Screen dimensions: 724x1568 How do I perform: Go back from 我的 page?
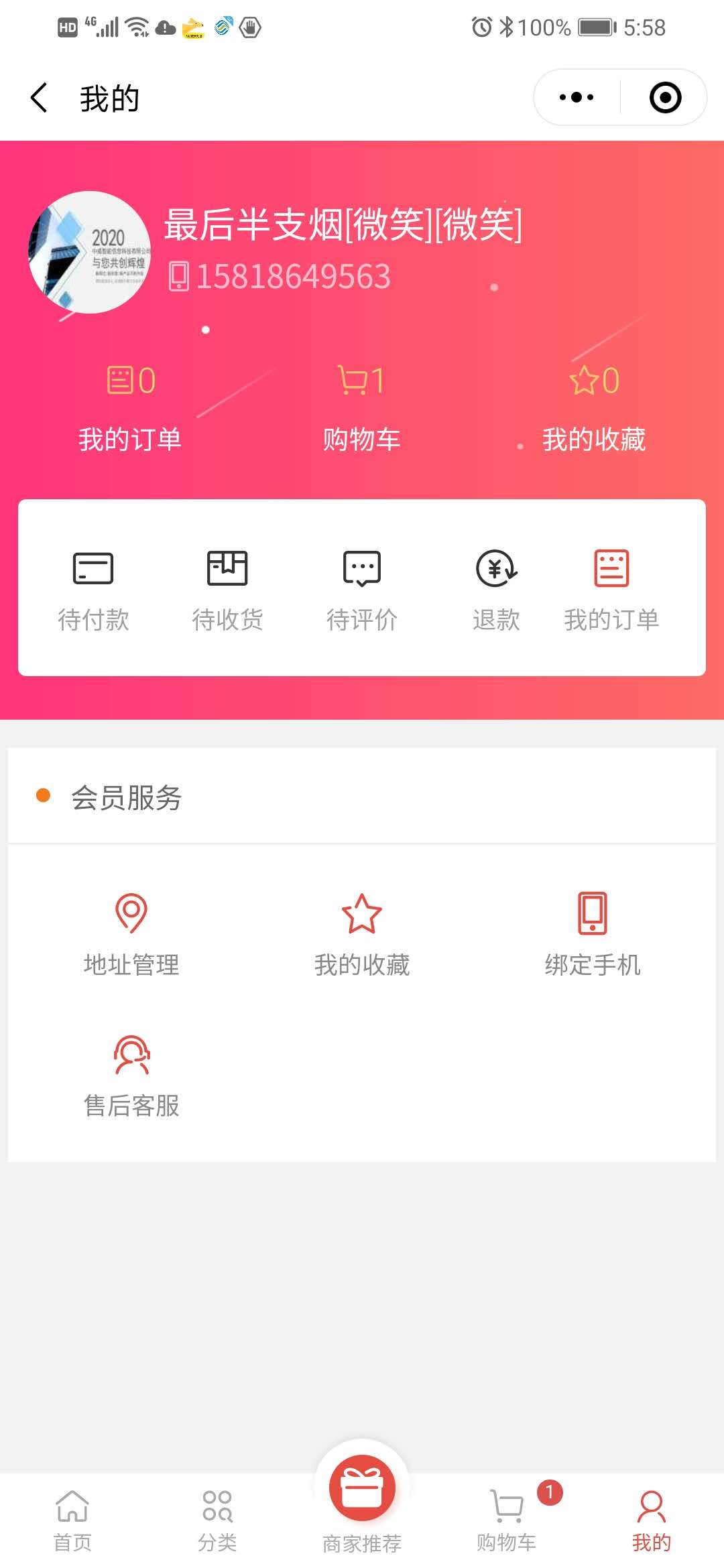click(x=39, y=98)
